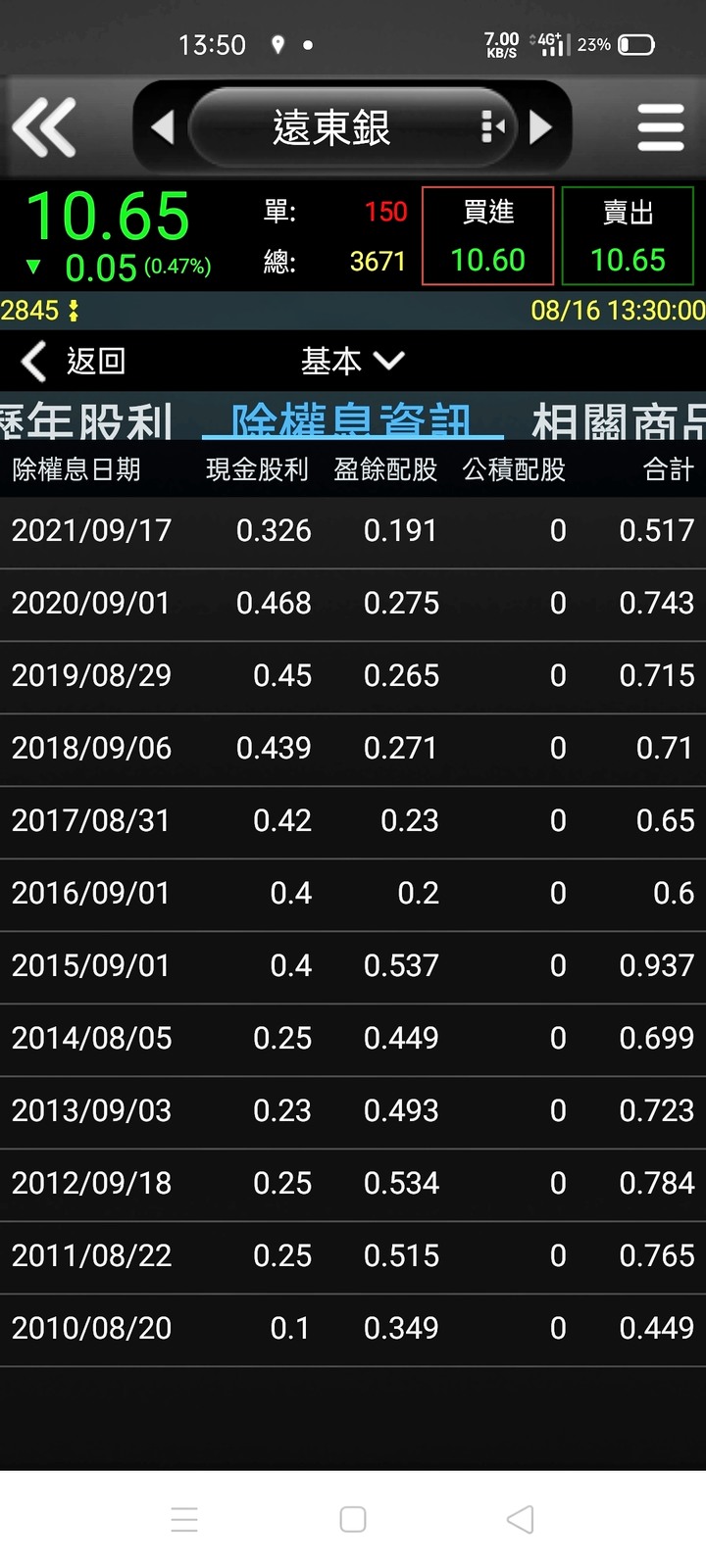Go to the previous stock arrow
The width and height of the screenshot is (706, 1568).
163,127
